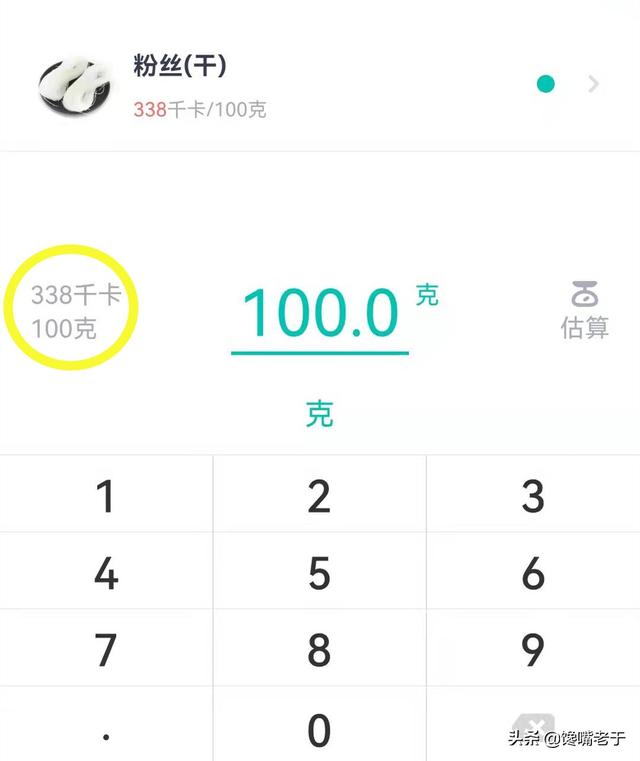Open the 估算 weight estimate tool
The image size is (640, 761).
584,310
